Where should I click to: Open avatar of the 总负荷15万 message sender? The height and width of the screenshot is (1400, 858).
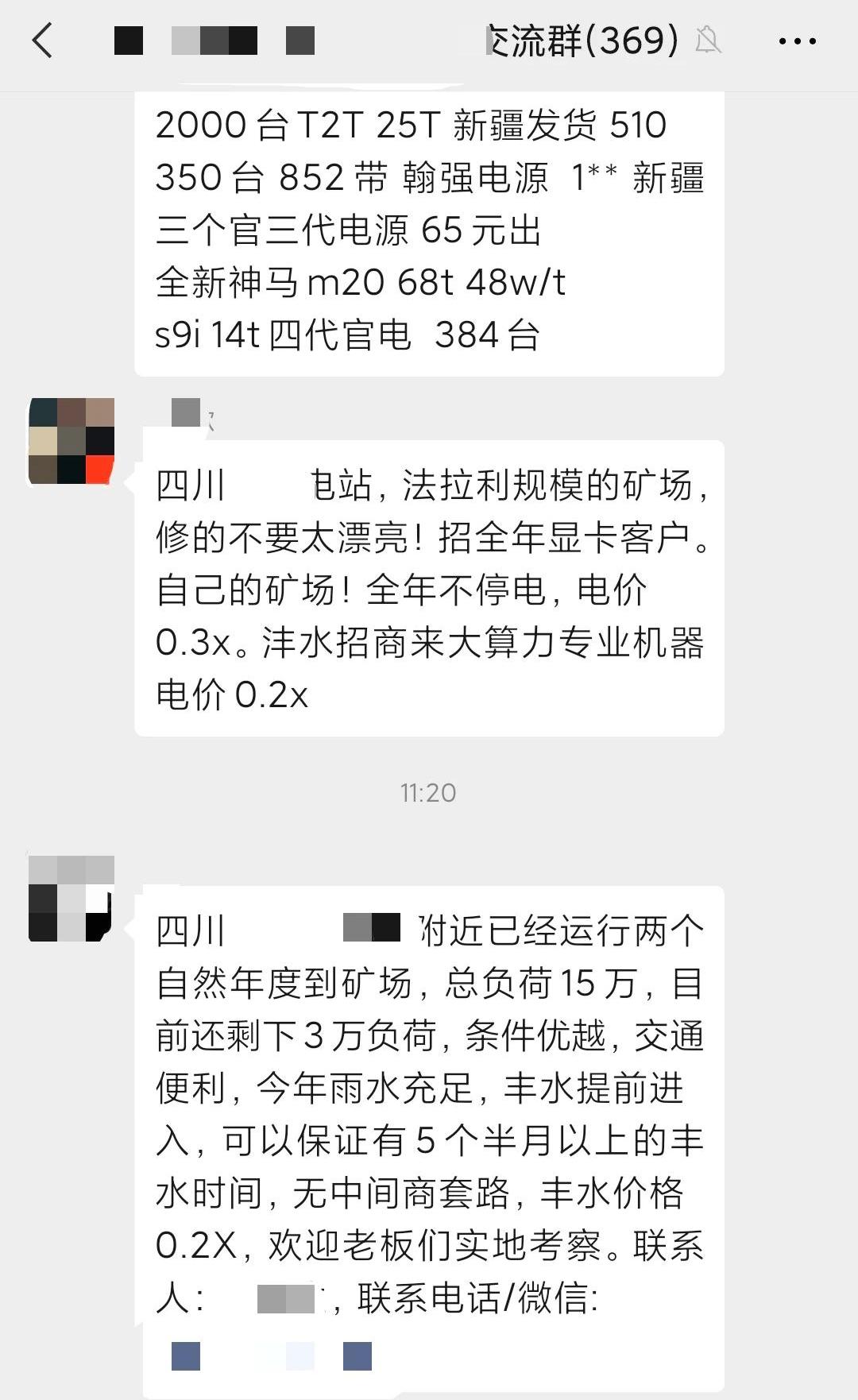tap(71, 899)
